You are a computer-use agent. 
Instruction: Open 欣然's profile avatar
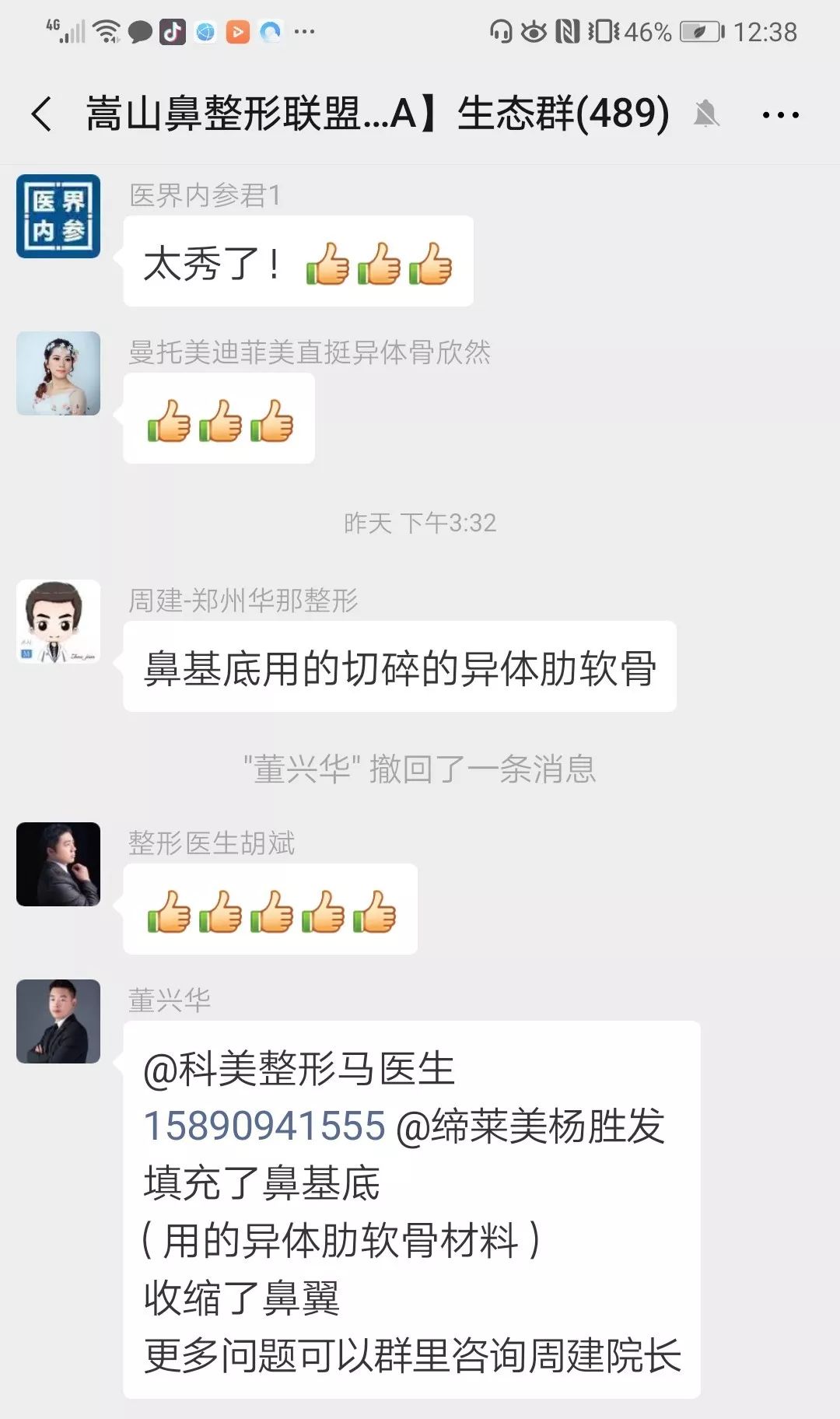pyautogui.click(x=58, y=373)
